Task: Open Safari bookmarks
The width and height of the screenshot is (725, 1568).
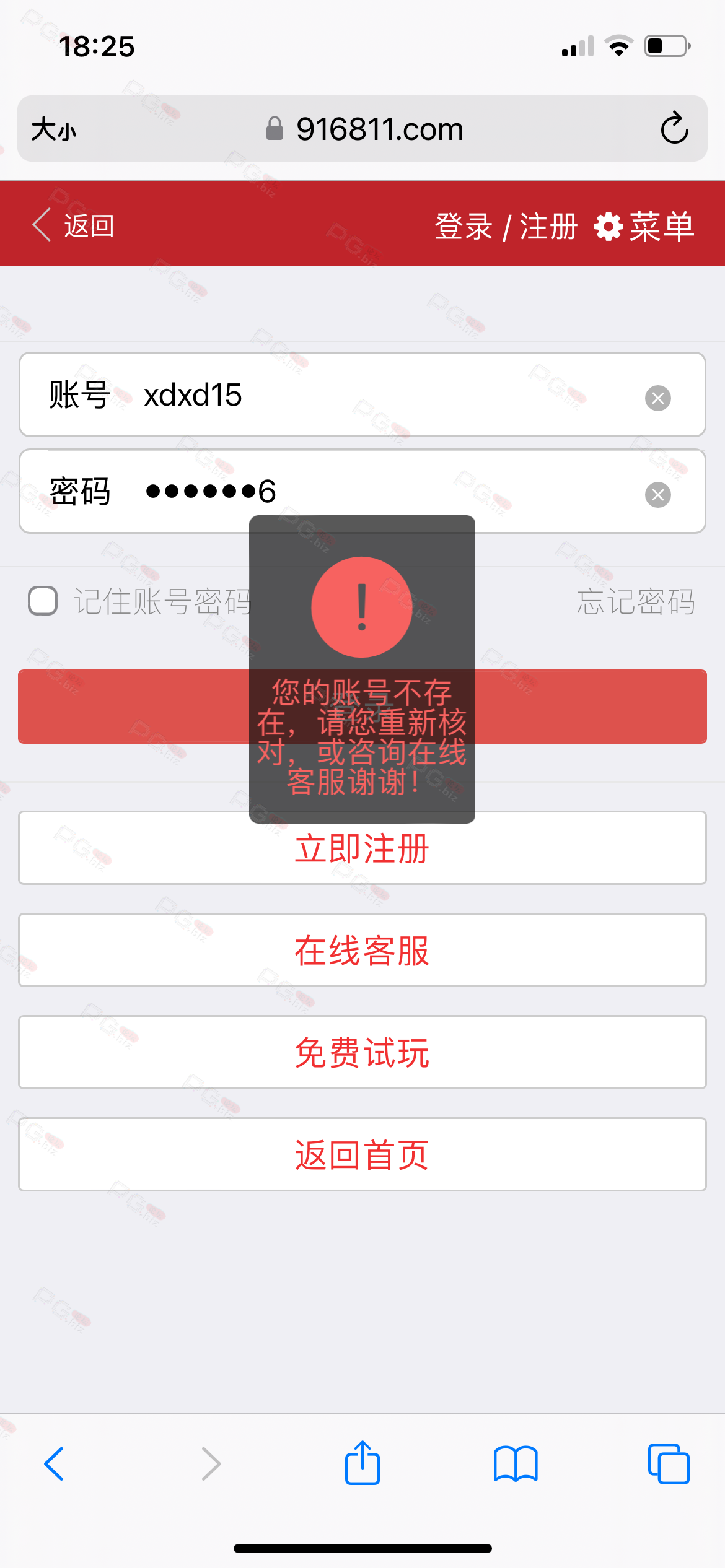Action: coord(516,1464)
